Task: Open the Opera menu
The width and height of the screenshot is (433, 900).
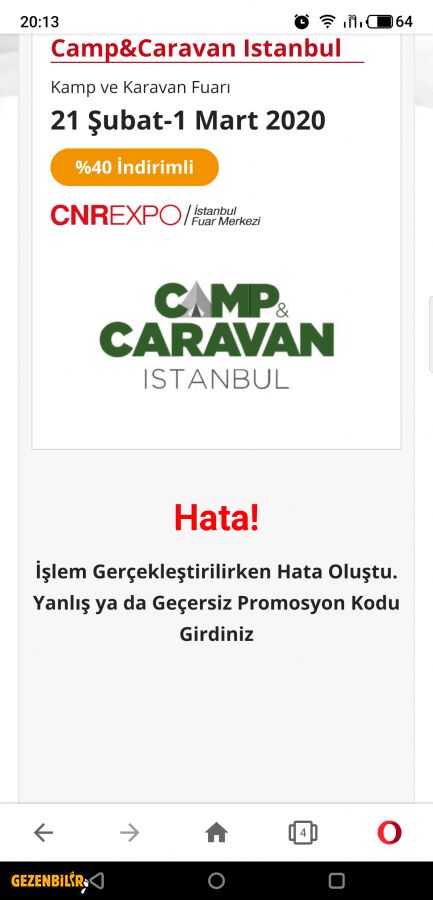Action: [389, 832]
